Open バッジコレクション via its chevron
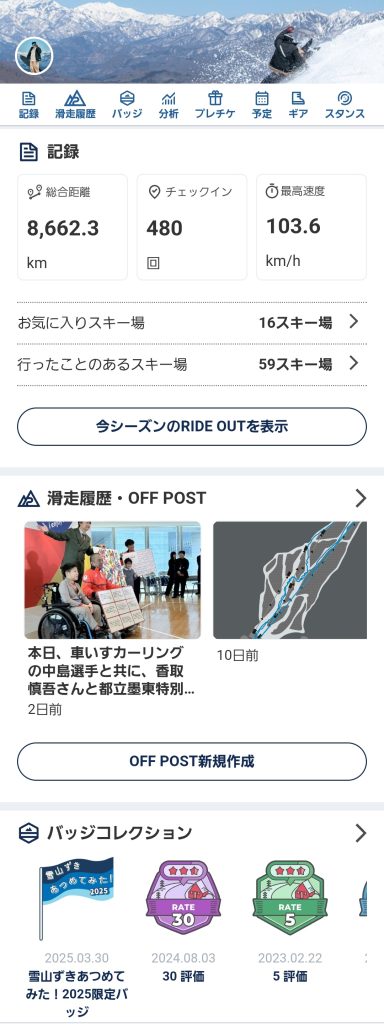Screen dimensions: 384x1024 [360, 833]
